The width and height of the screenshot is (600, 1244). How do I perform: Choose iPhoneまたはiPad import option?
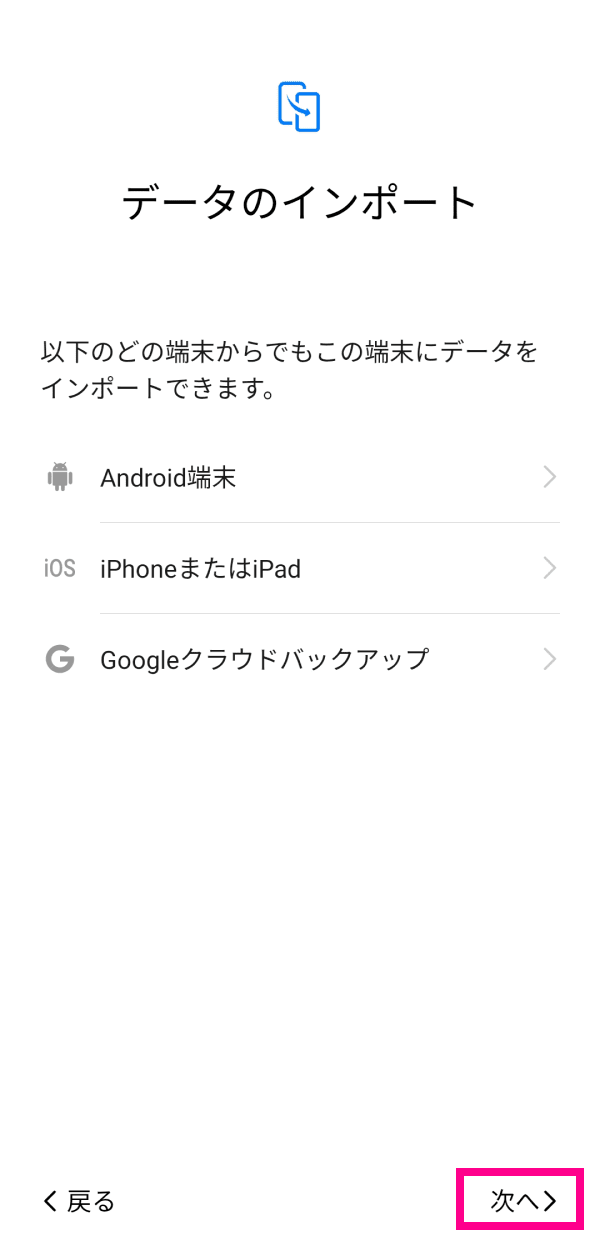tap(300, 568)
